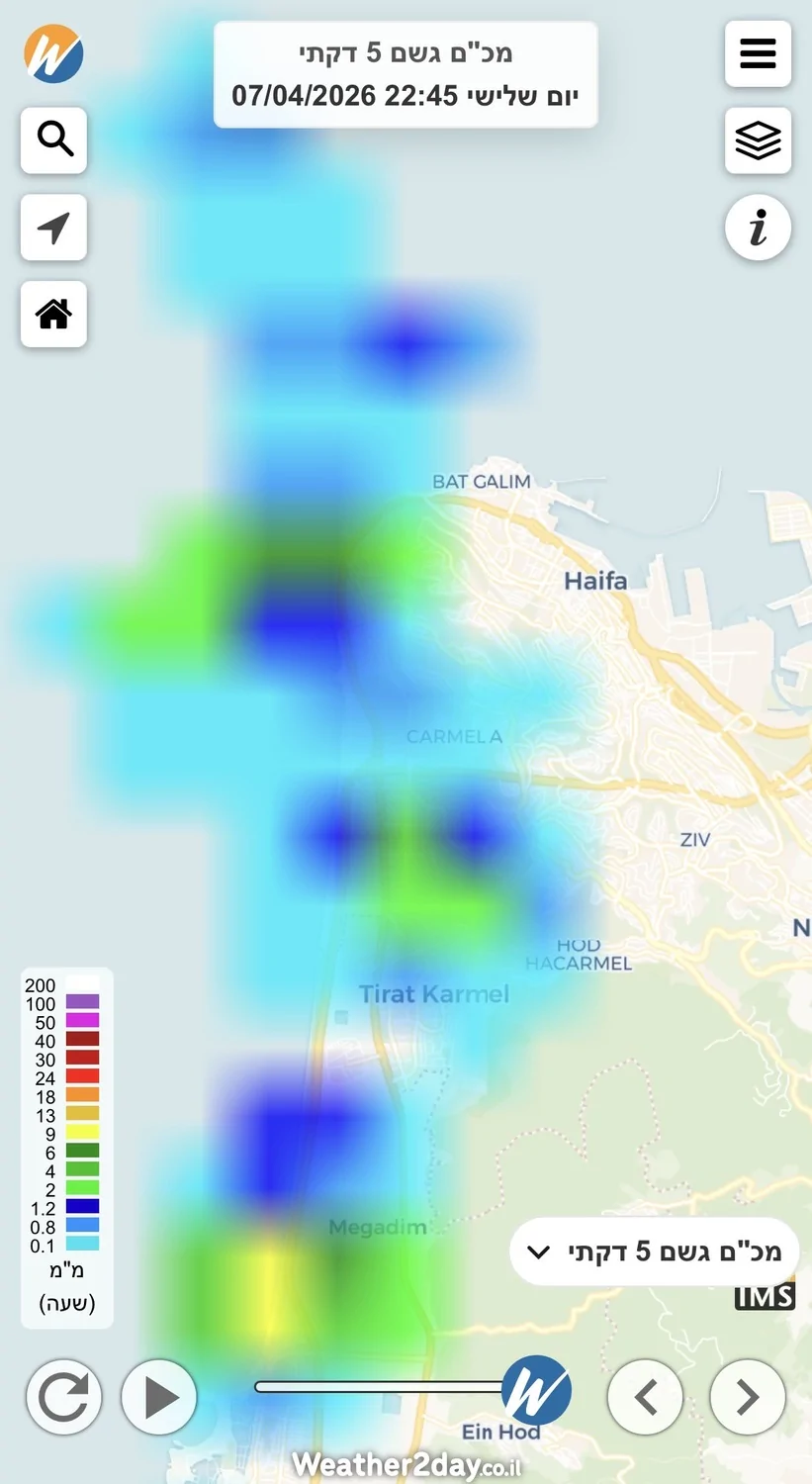812x1484 pixels.
Task: Show the information panel
Action: coord(758,228)
